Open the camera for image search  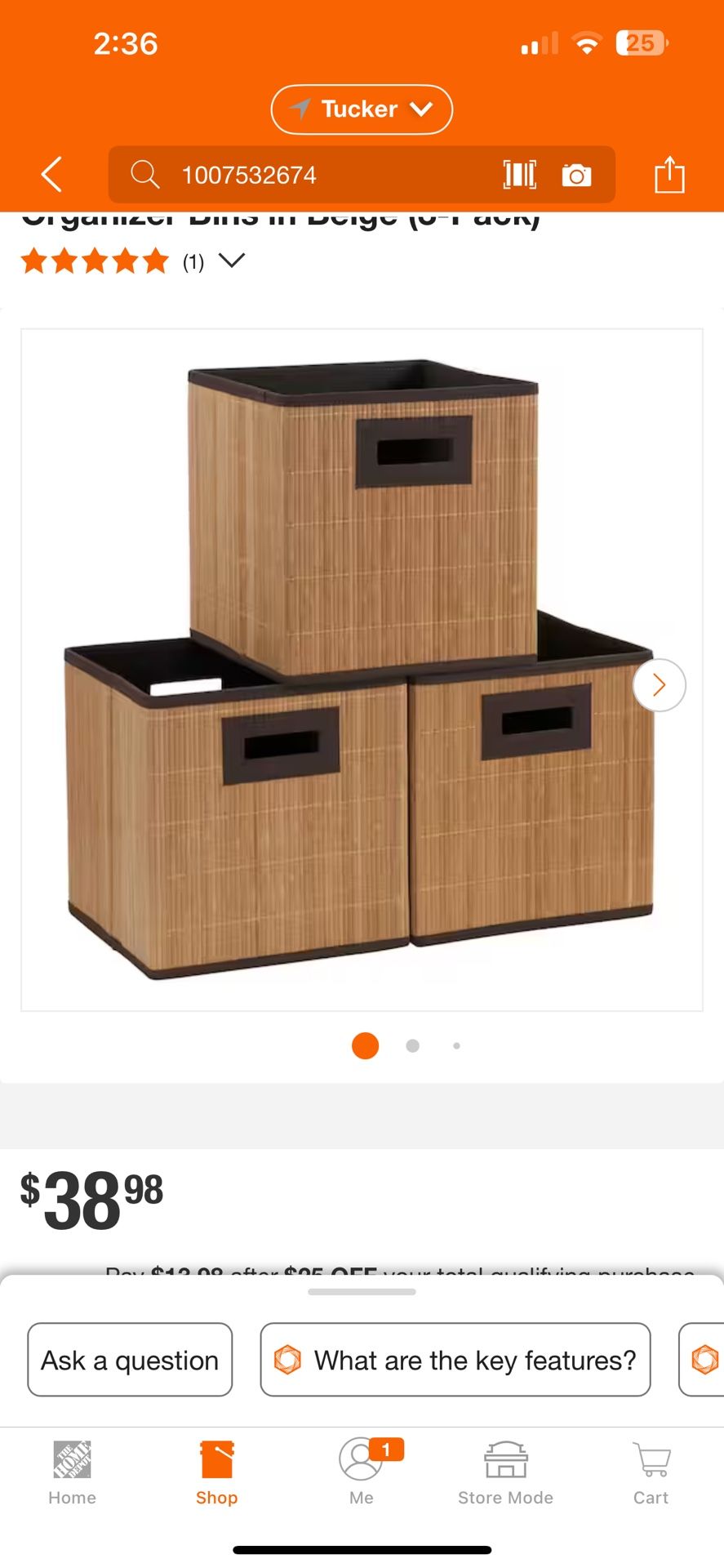[577, 174]
